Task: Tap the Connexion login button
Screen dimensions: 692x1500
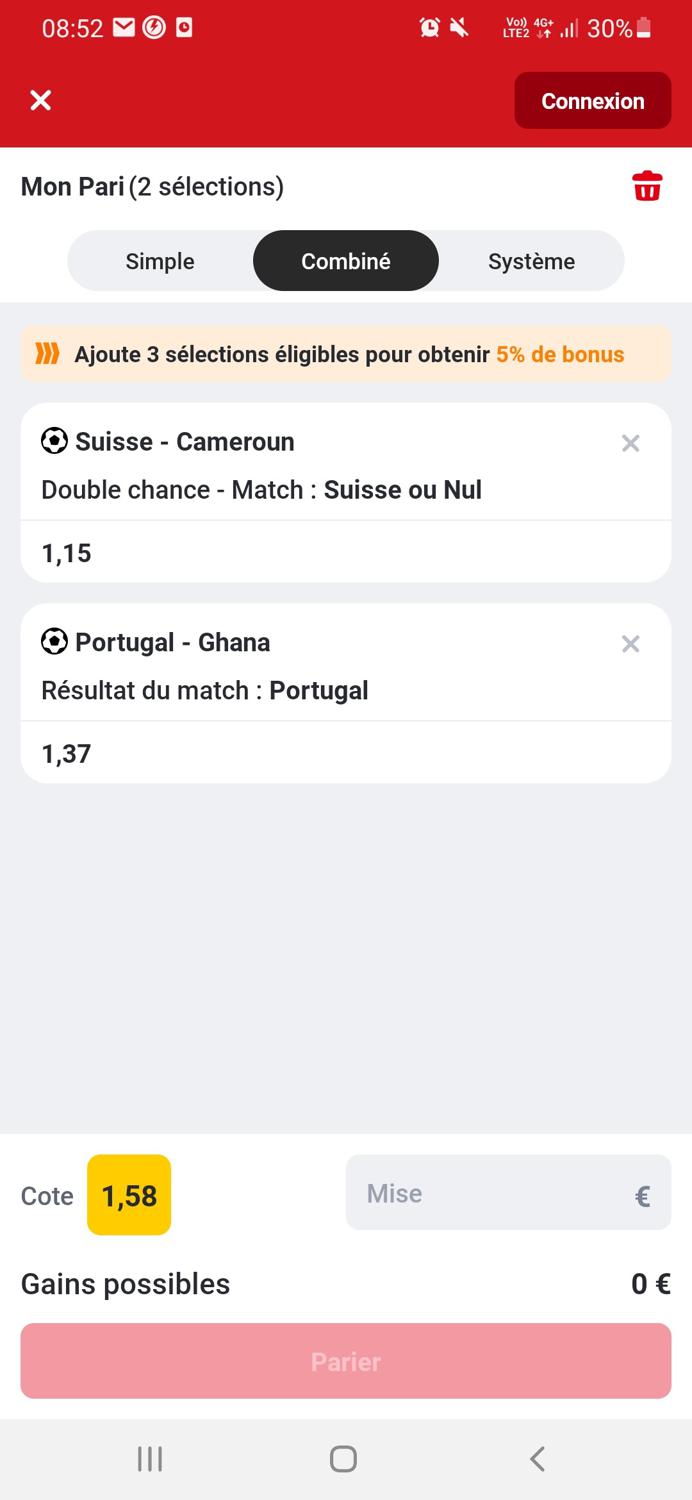Action: pyautogui.click(x=592, y=101)
